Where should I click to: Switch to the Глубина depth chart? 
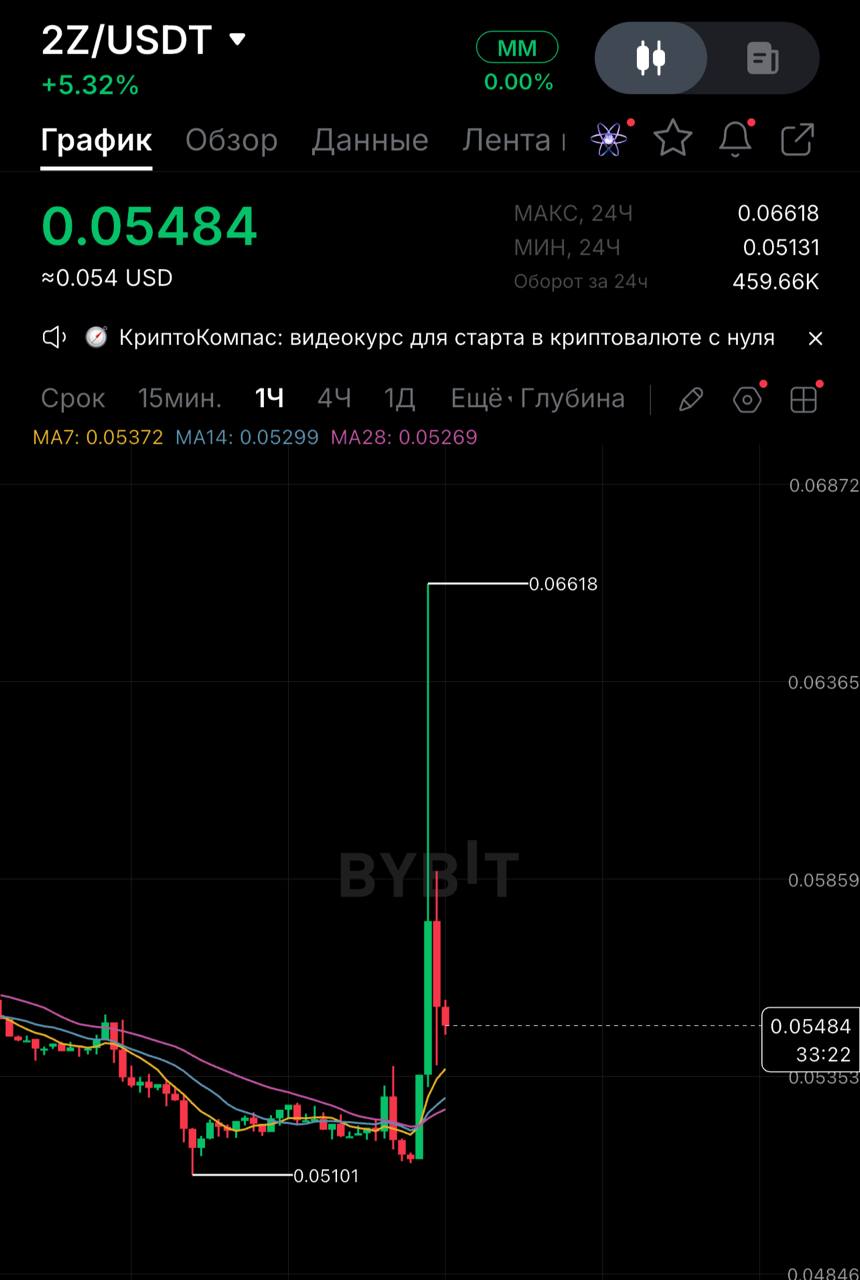coord(573,399)
